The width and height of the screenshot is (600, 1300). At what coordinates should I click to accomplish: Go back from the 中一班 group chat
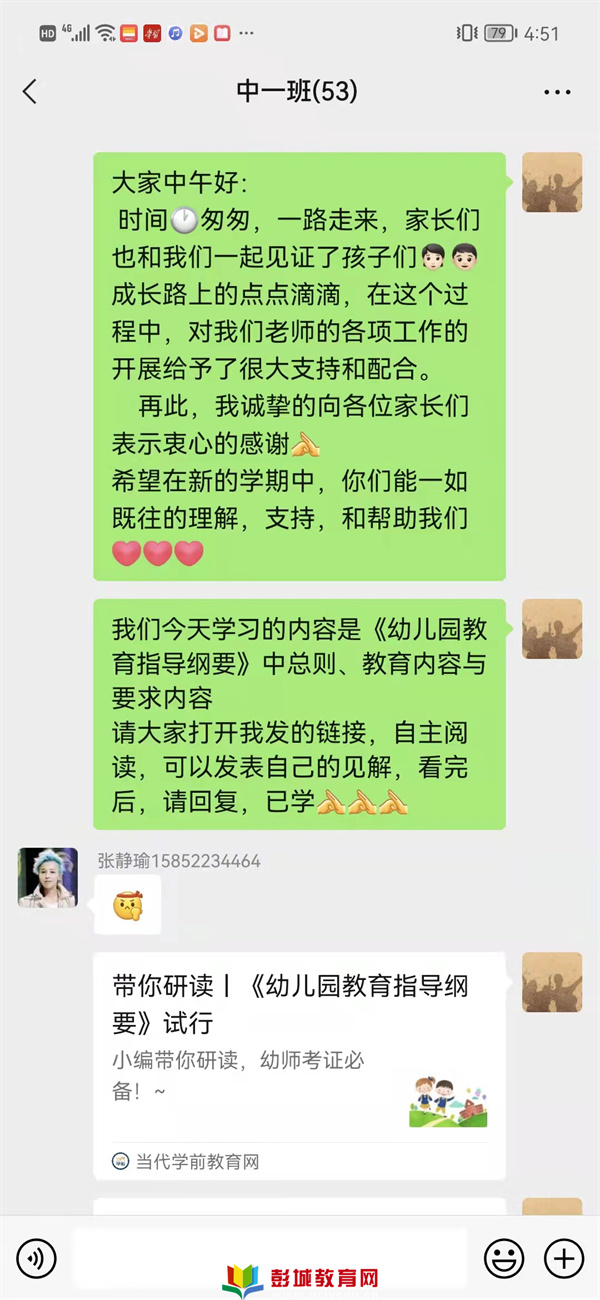[x=30, y=92]
